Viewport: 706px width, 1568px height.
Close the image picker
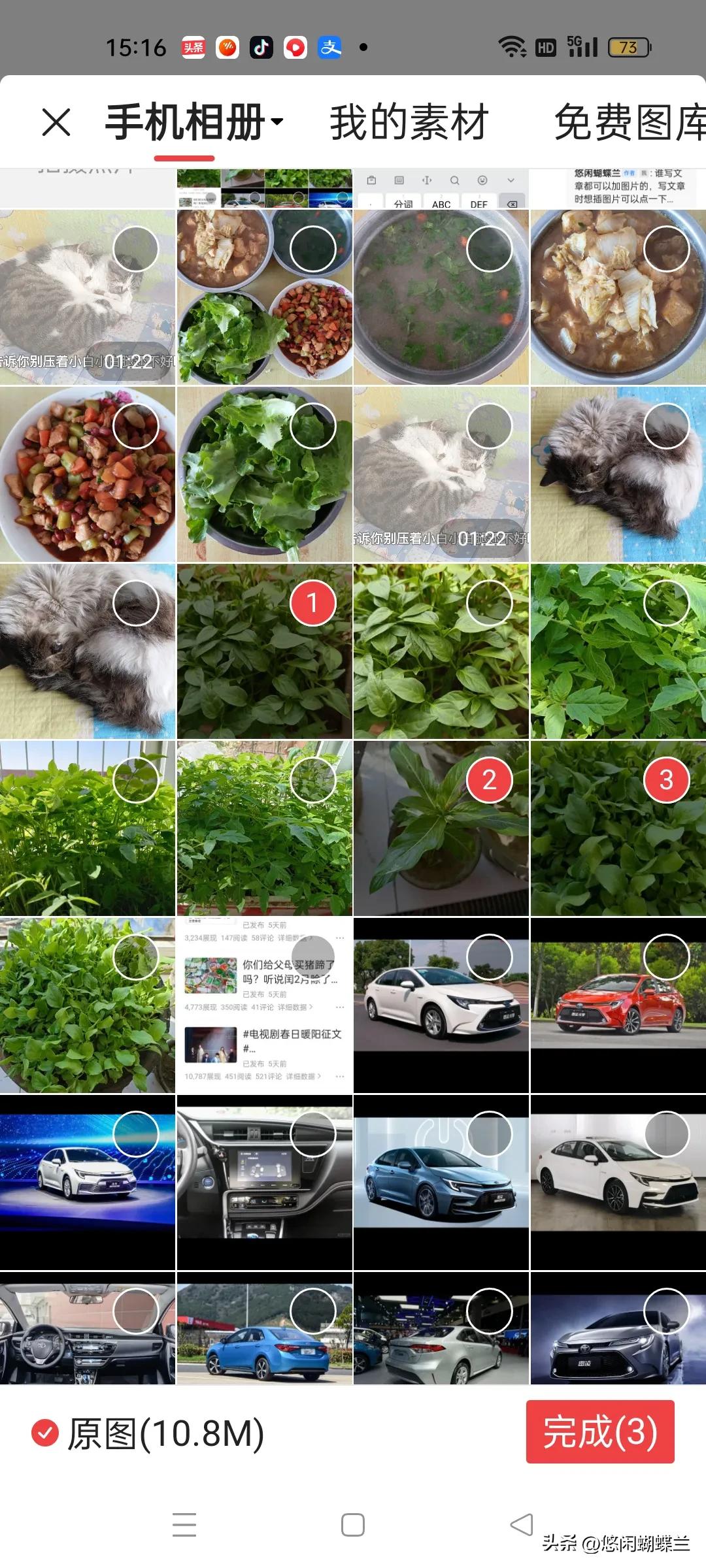(x=56, y=122)
